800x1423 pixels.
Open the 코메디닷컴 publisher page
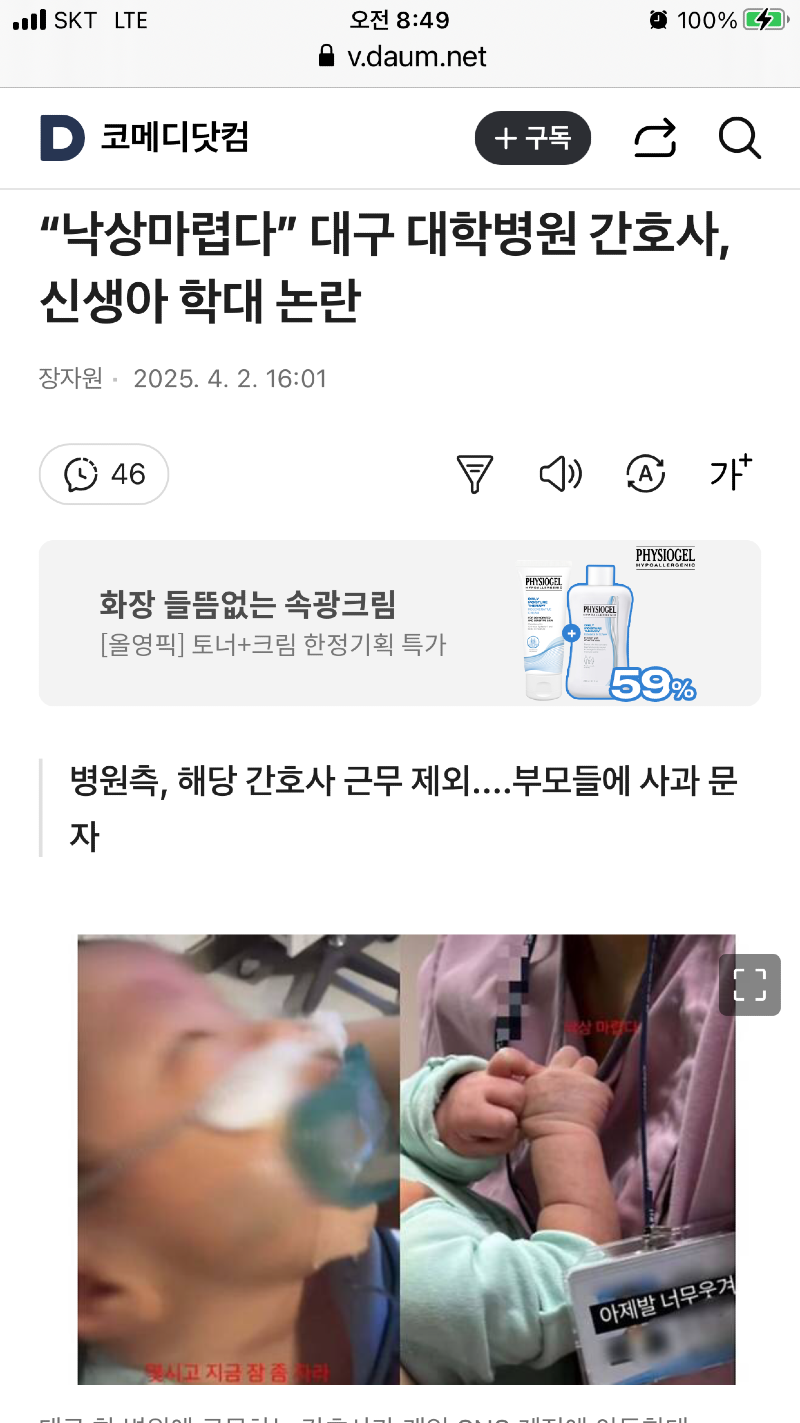coord(174,138)
